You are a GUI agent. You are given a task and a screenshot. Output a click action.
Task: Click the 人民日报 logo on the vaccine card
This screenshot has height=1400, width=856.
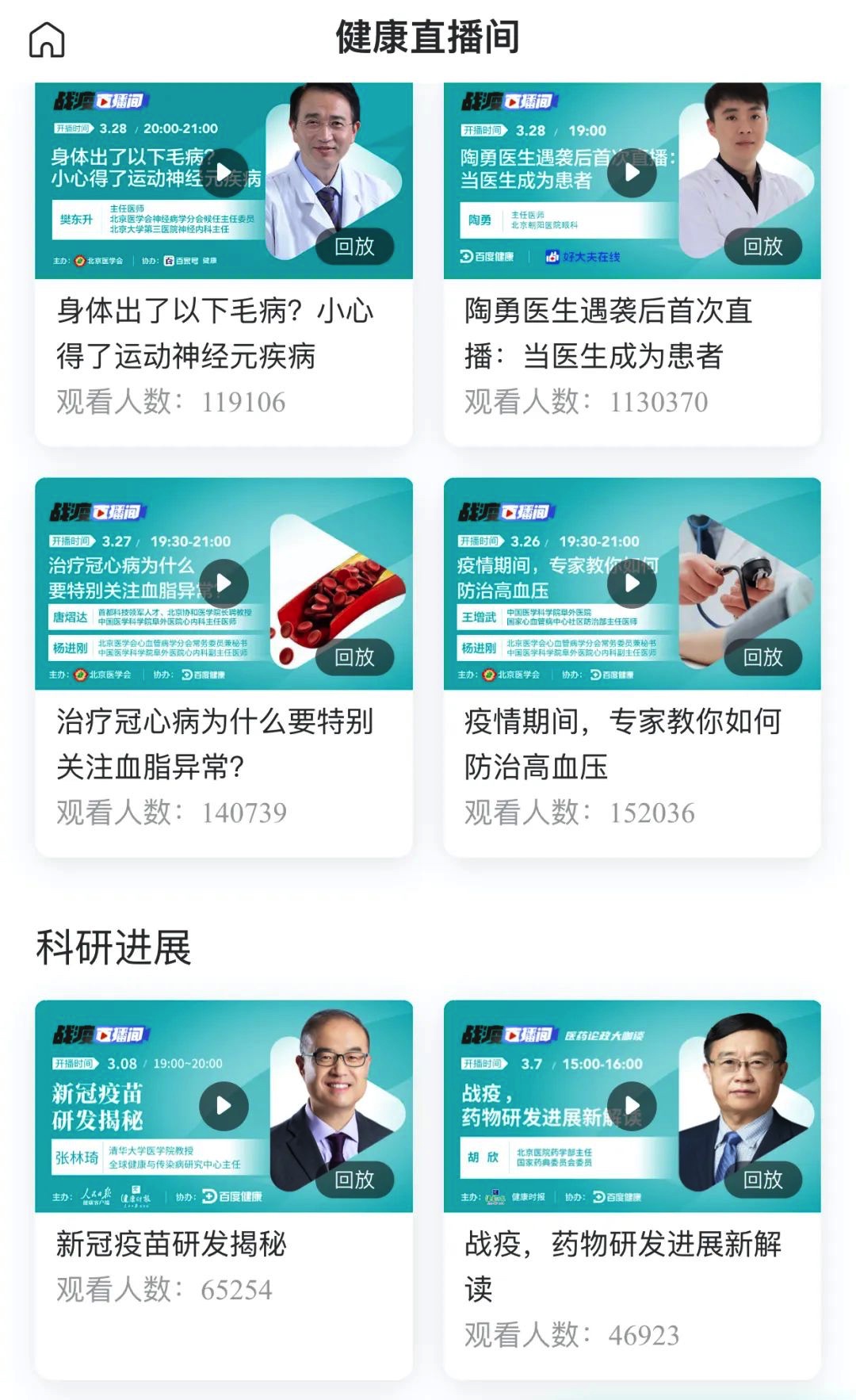coord(97,1195)
